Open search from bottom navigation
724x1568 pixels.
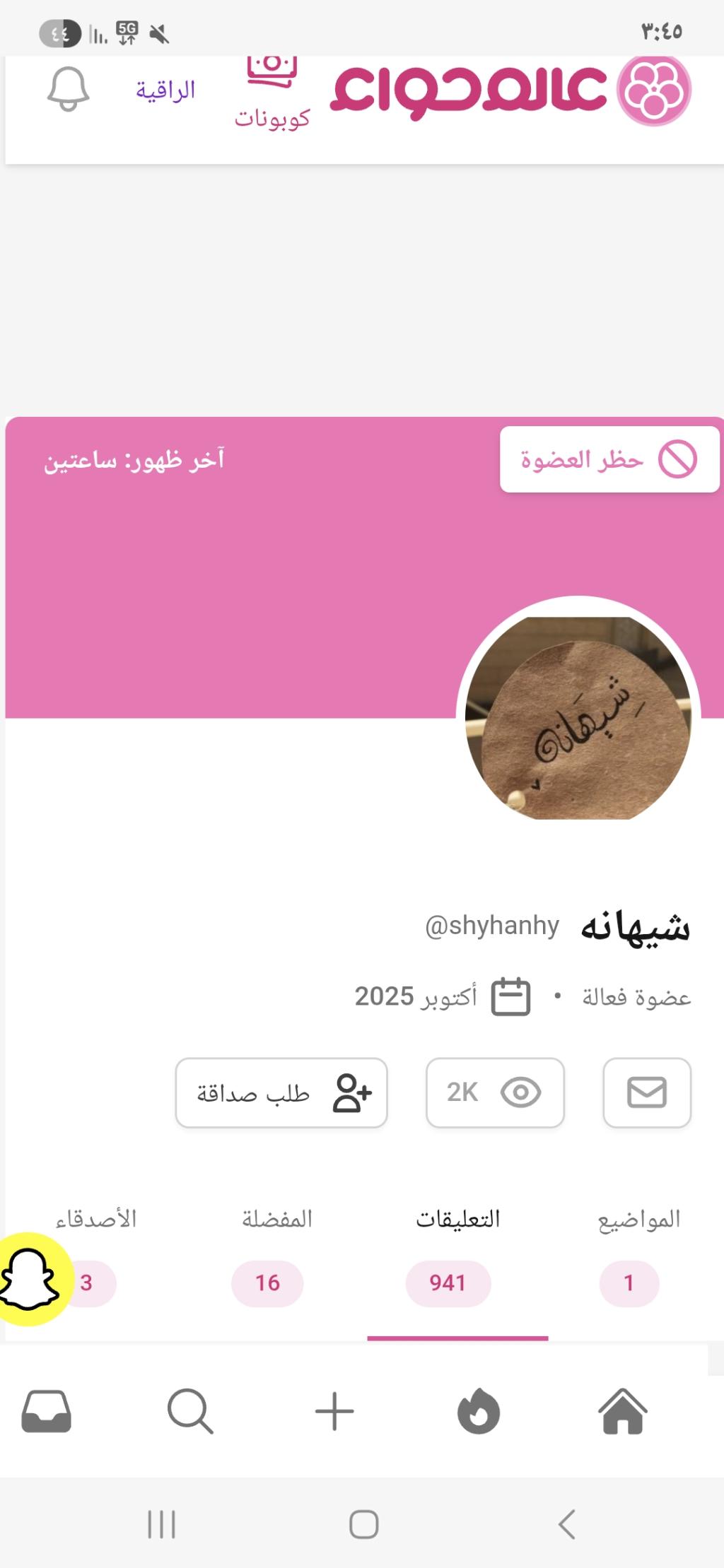coord(190,1411)
